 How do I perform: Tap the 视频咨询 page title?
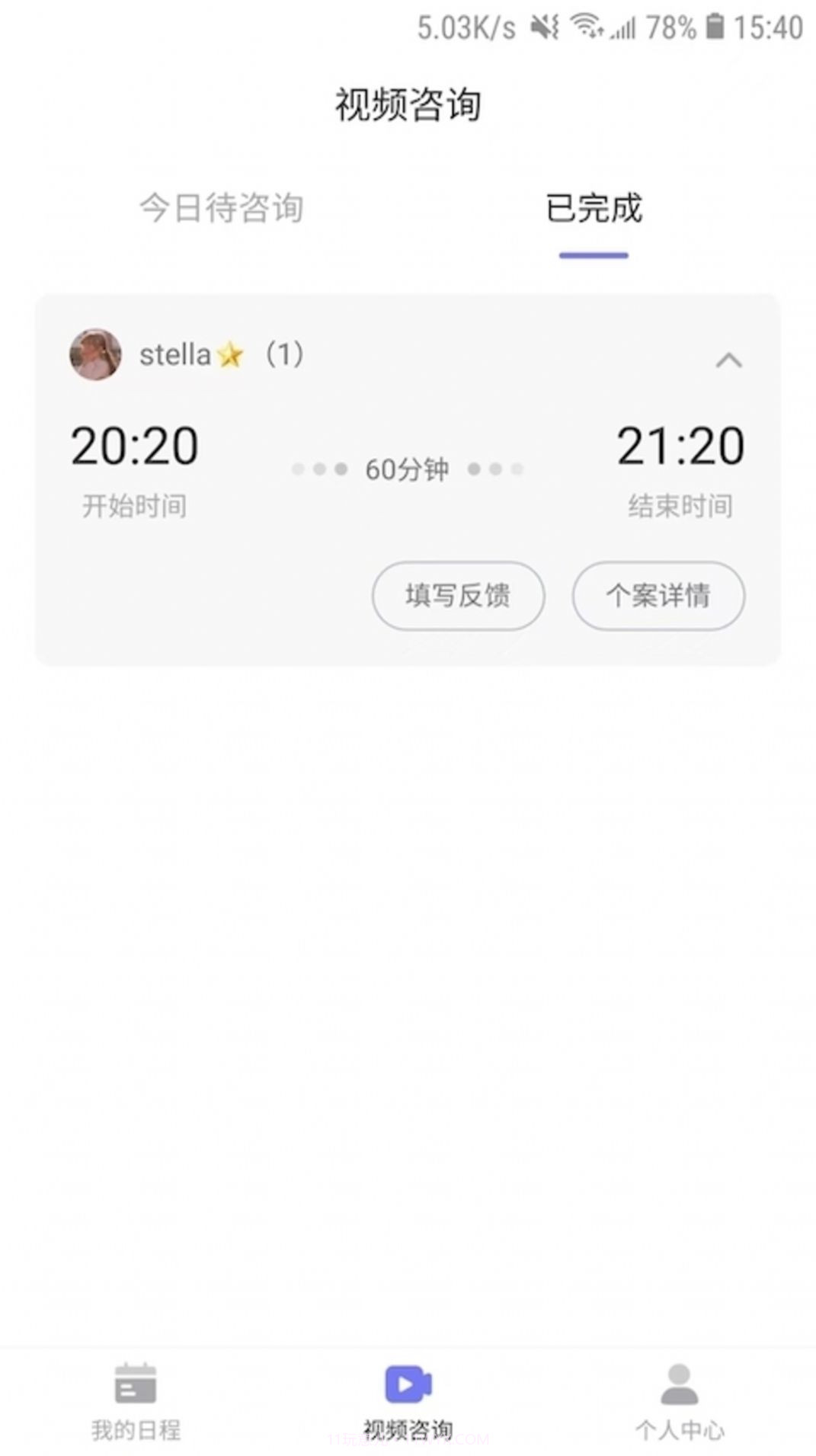(x=407, y=104)
